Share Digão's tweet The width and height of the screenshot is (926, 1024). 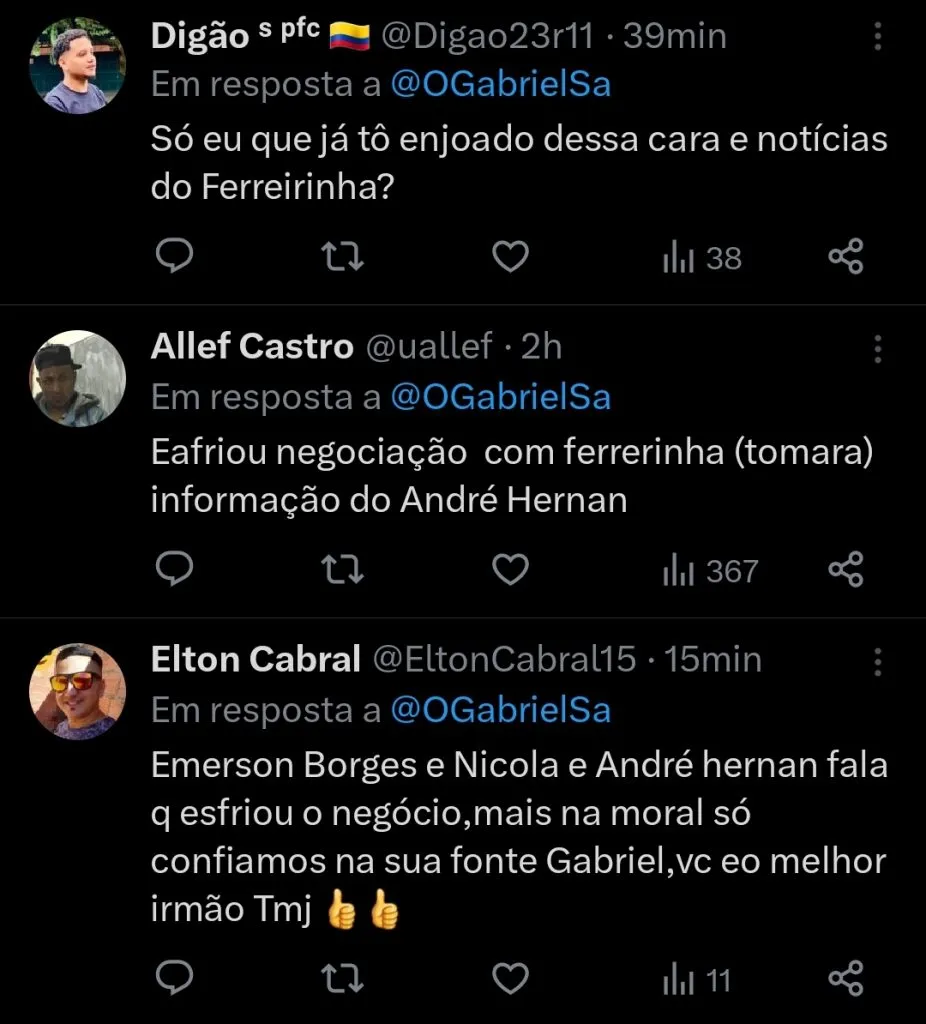click(846, 257)
